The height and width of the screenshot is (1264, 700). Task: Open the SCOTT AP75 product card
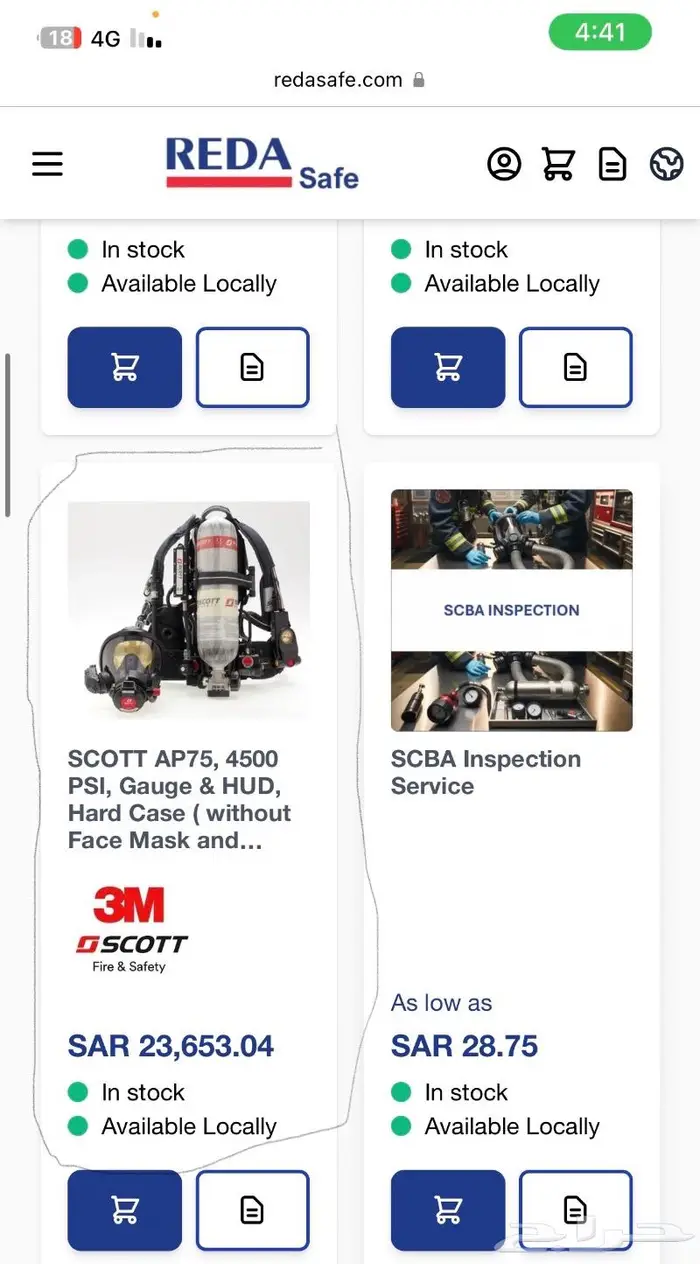pos(188,800)
